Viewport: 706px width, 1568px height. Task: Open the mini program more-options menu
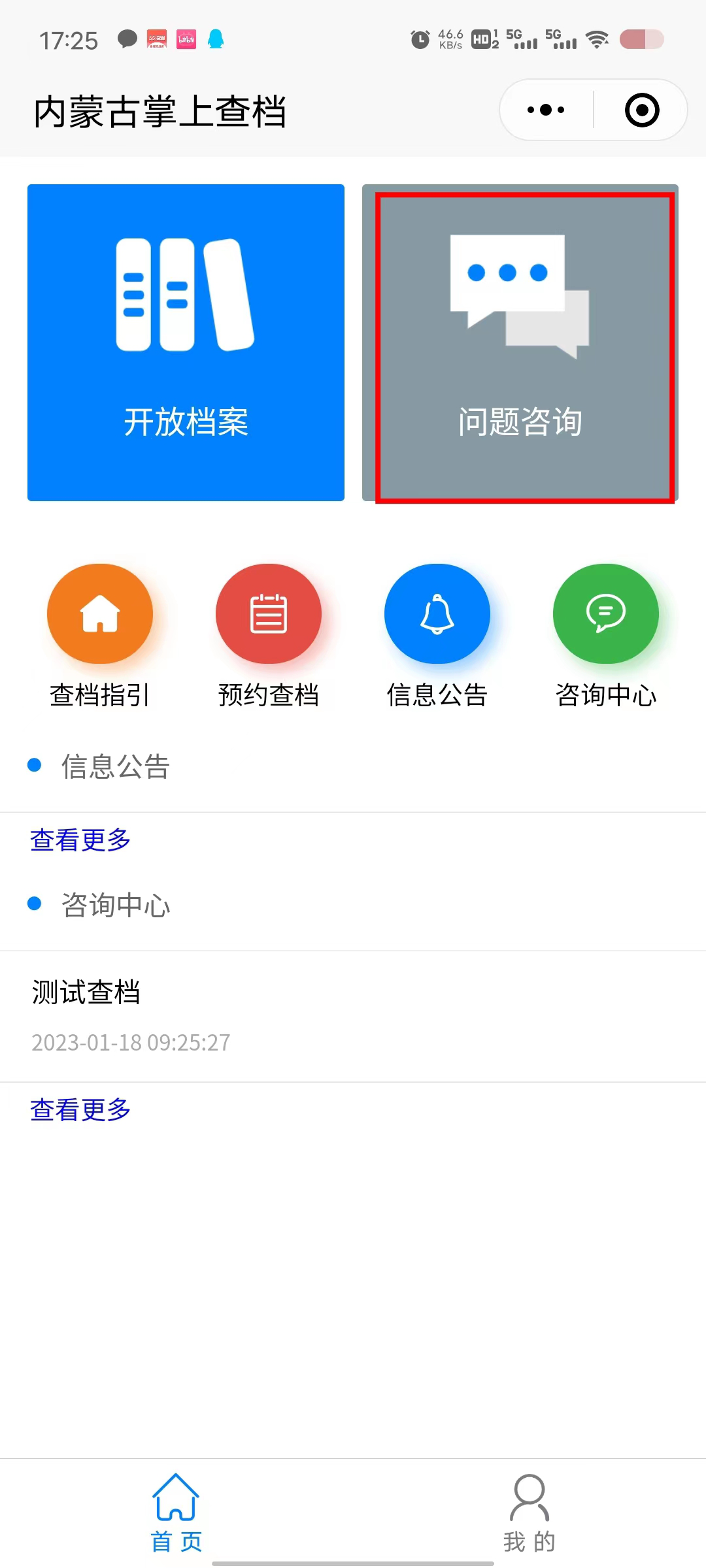click(x=546, y=110)
